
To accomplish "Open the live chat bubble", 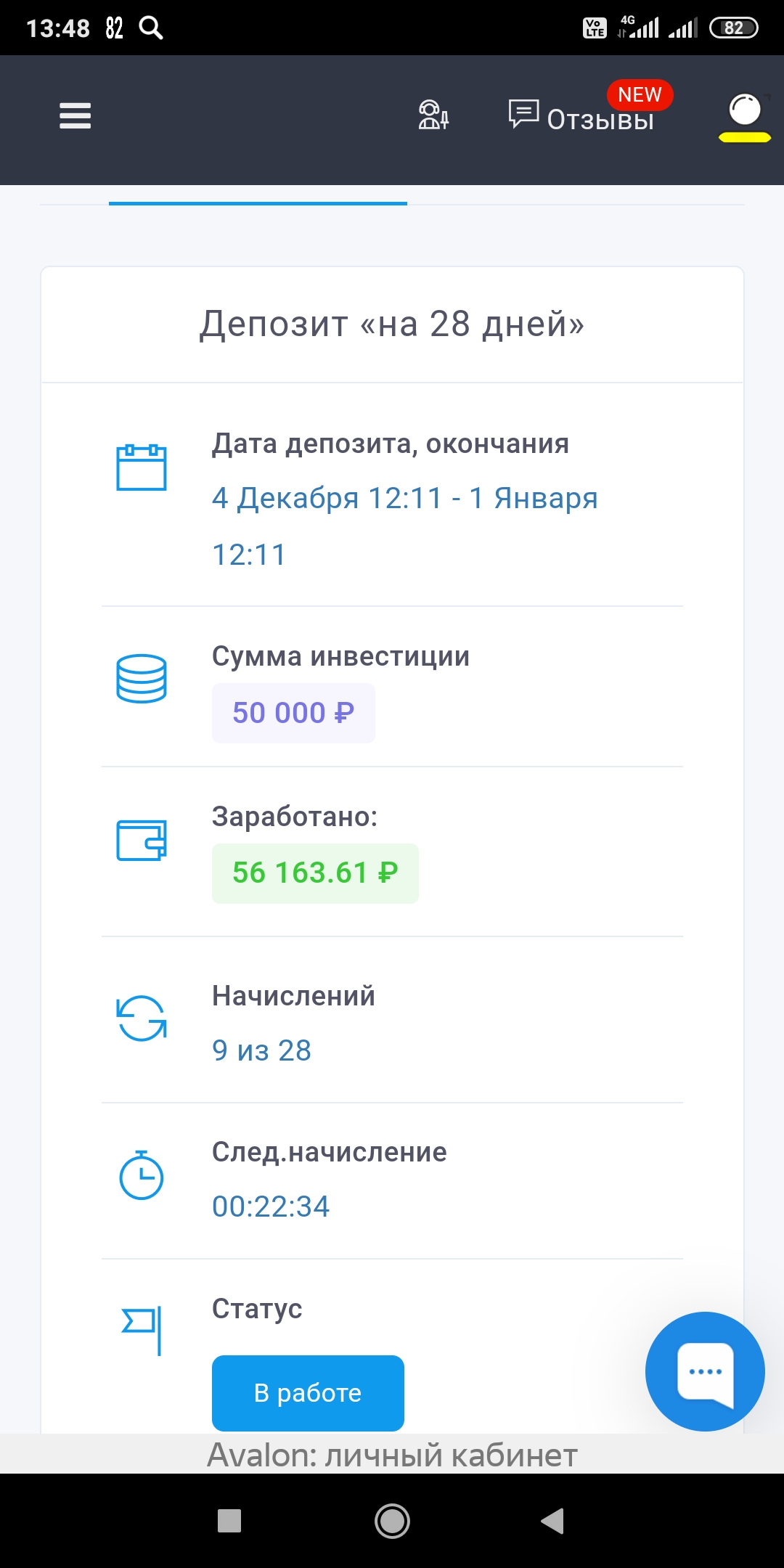I will 704,1371.
